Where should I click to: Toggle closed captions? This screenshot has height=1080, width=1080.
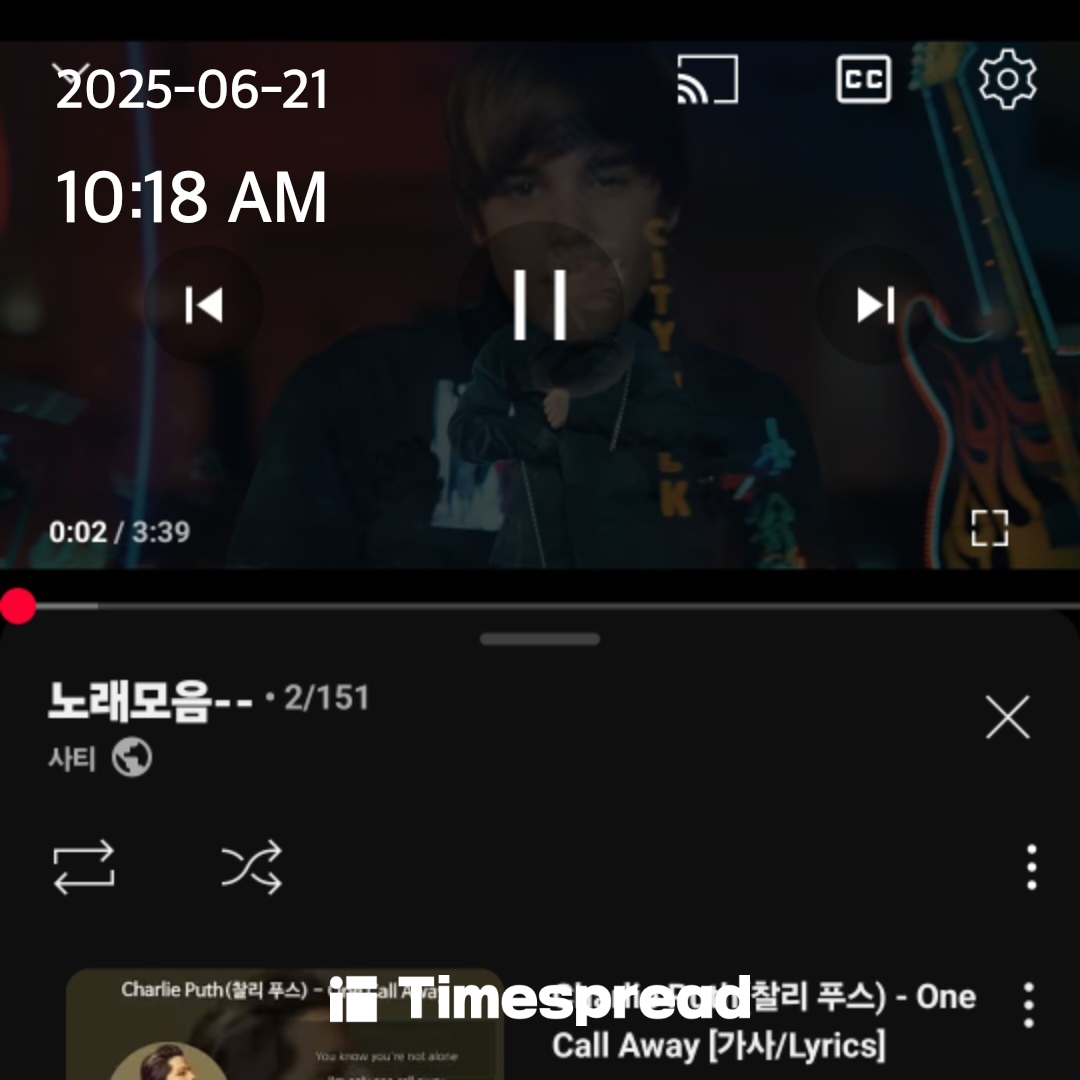tap(864, 80)
